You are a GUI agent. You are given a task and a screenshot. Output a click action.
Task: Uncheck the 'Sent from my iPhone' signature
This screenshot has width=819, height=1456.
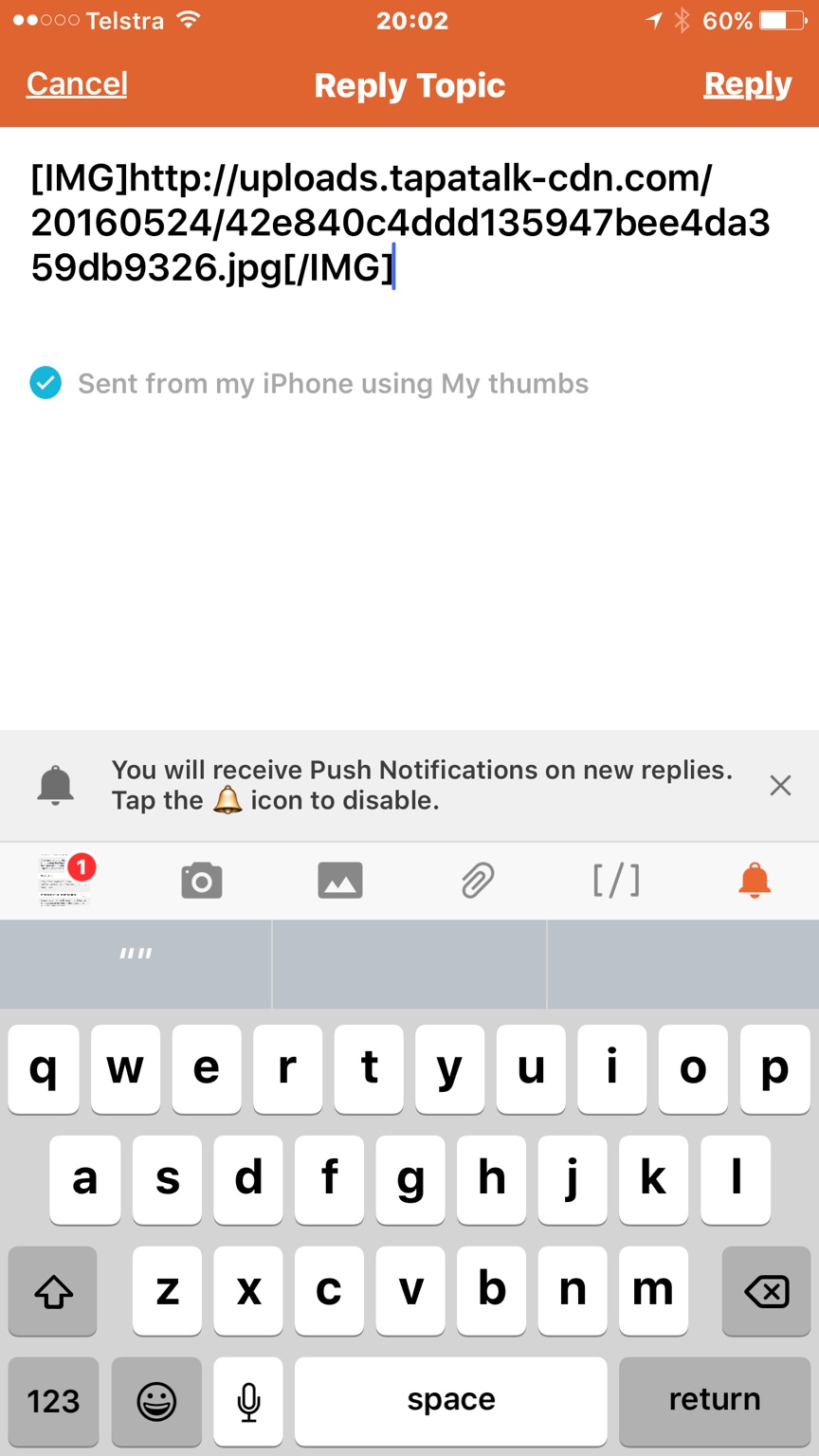pos(45,383)
